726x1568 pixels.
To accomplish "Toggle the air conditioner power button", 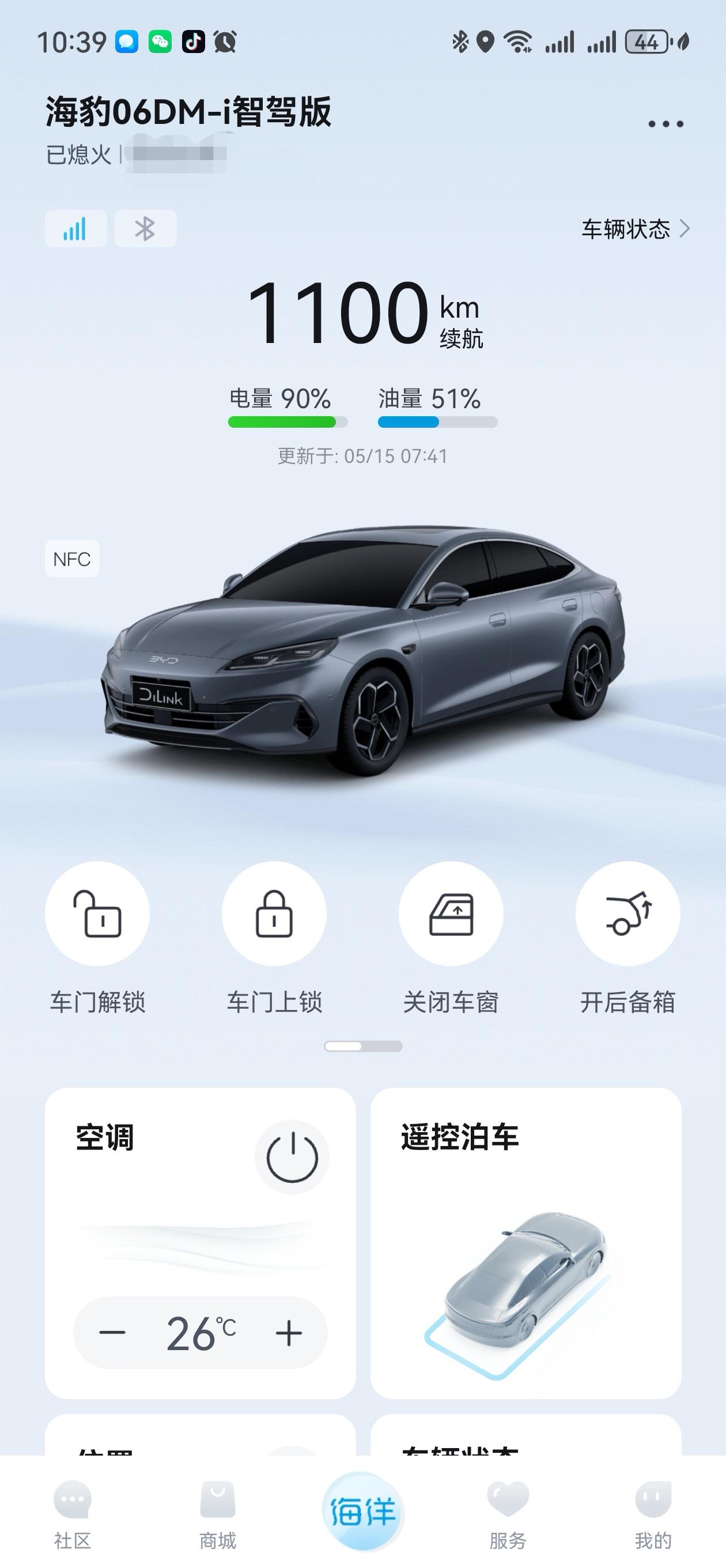I will [292, 1156].
